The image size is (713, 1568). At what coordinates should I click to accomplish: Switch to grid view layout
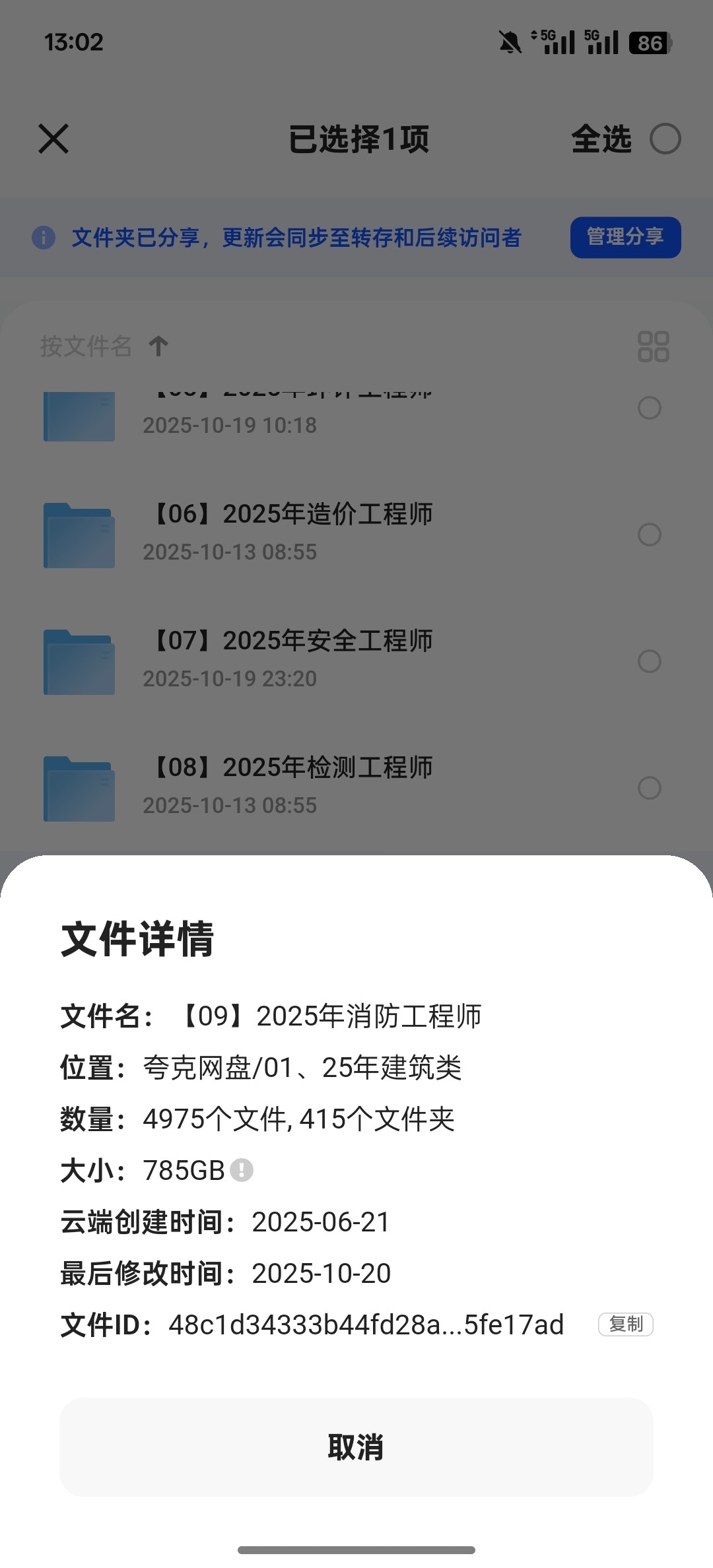coord(653,346)
